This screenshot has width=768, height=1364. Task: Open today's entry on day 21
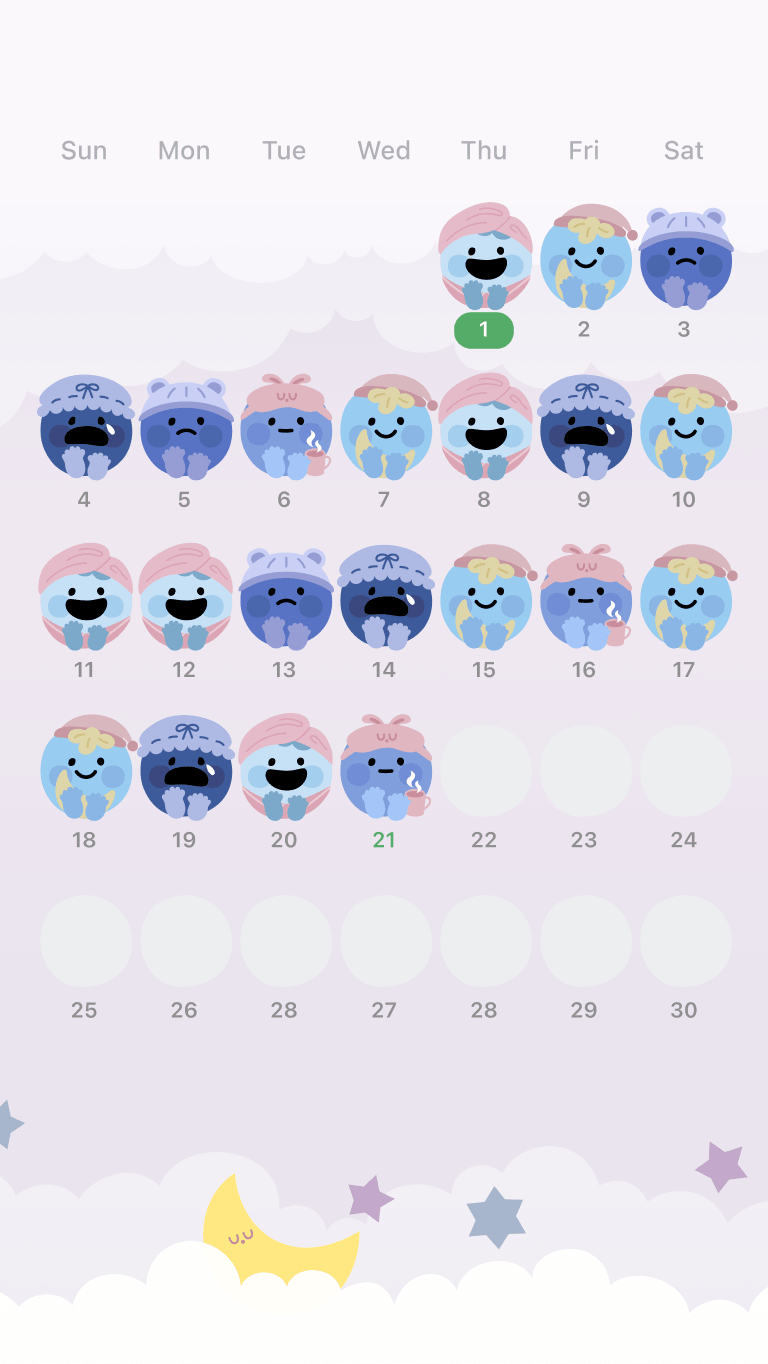coord(385,770)
